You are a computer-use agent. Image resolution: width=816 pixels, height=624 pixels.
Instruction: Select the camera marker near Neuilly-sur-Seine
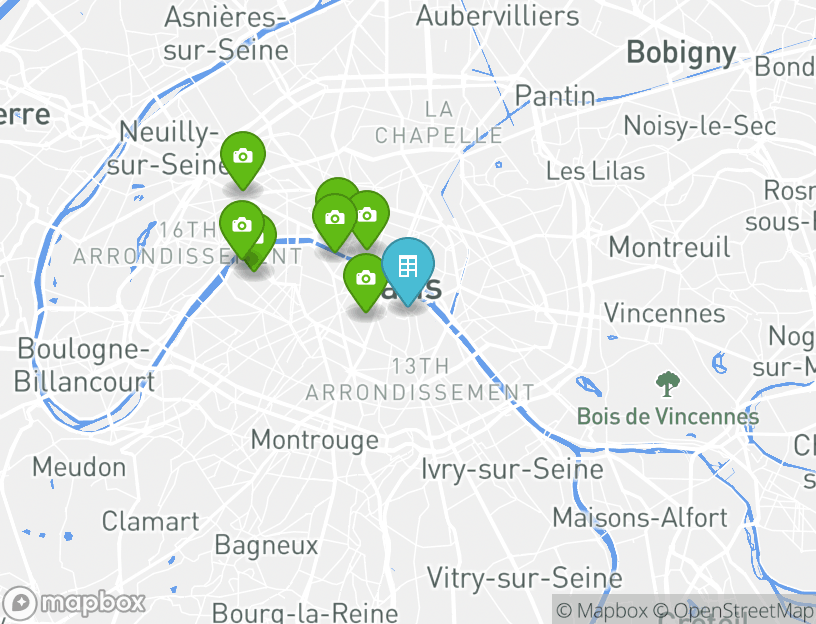tap(242, 156)
